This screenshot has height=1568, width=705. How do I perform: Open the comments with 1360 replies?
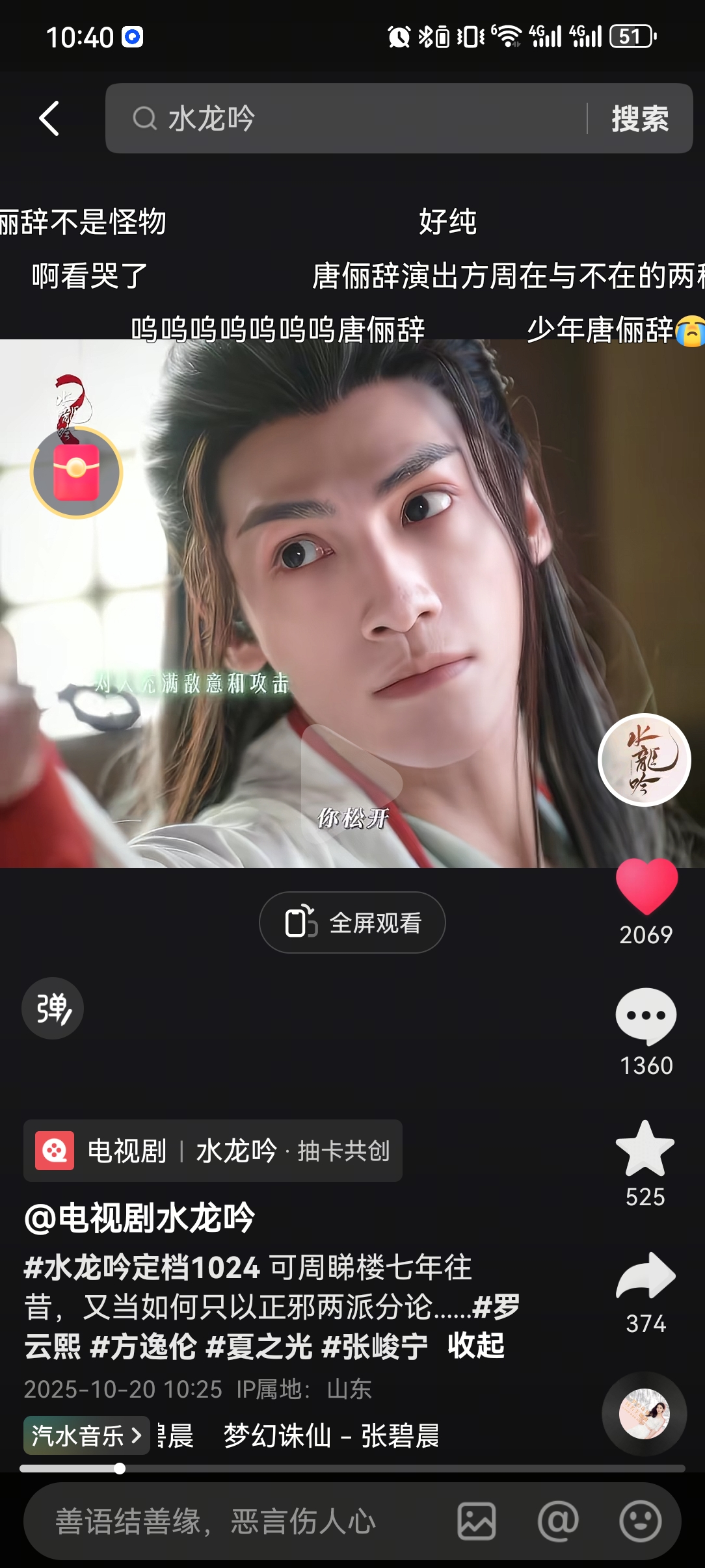point(646,1015)
